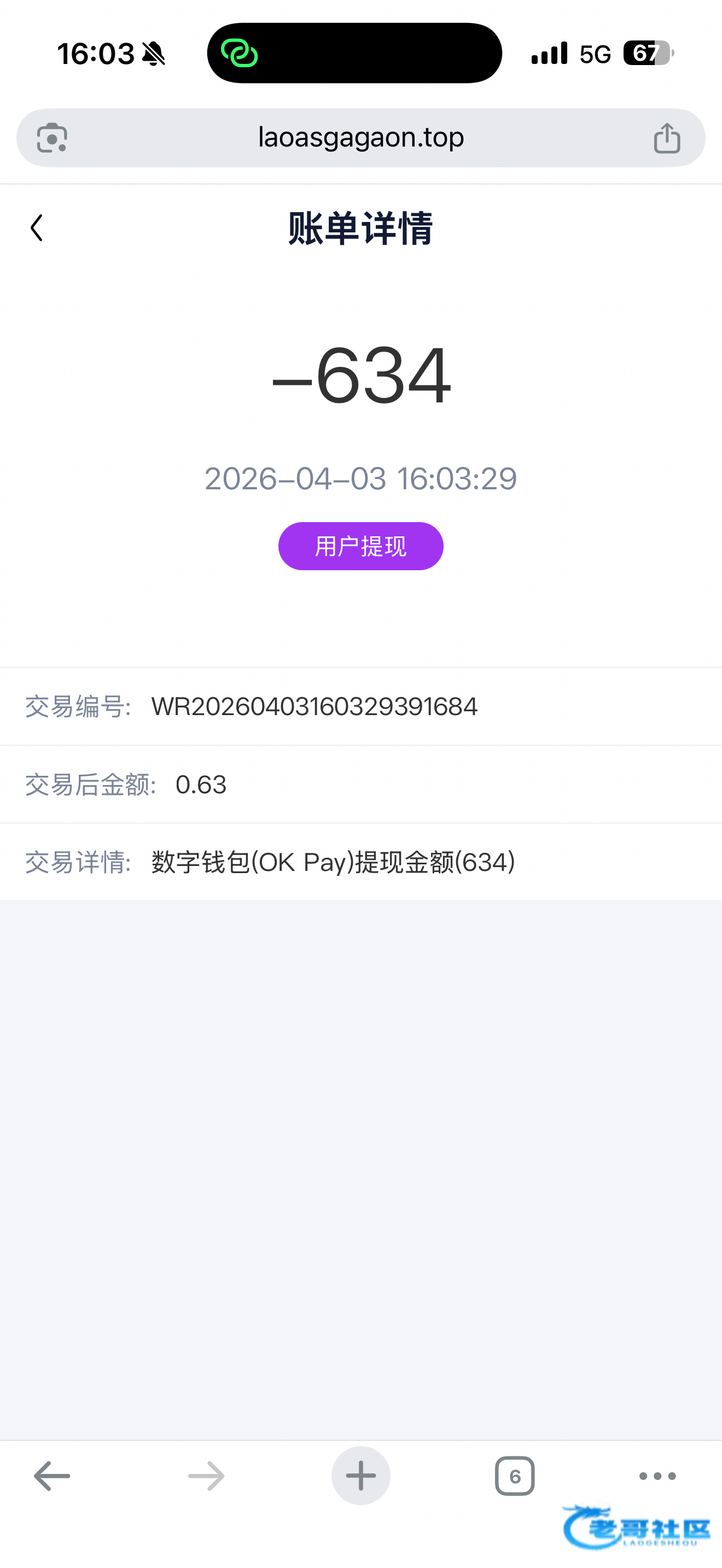Go back from the 账单详情 page
This screenshot has height=1568, width=722.
(37, 229)
